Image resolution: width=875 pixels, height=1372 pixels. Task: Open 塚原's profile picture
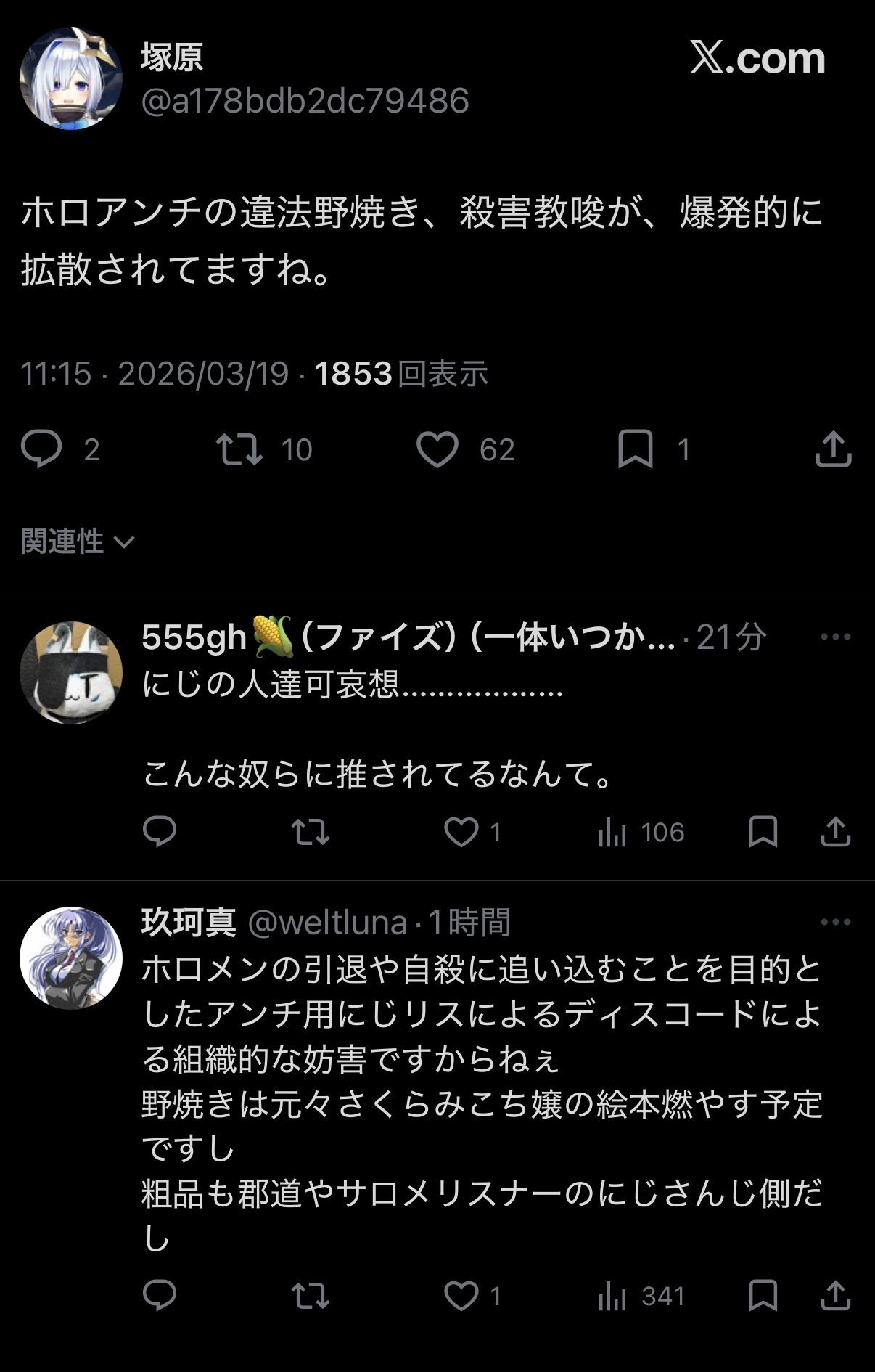[x=70, y=78]
